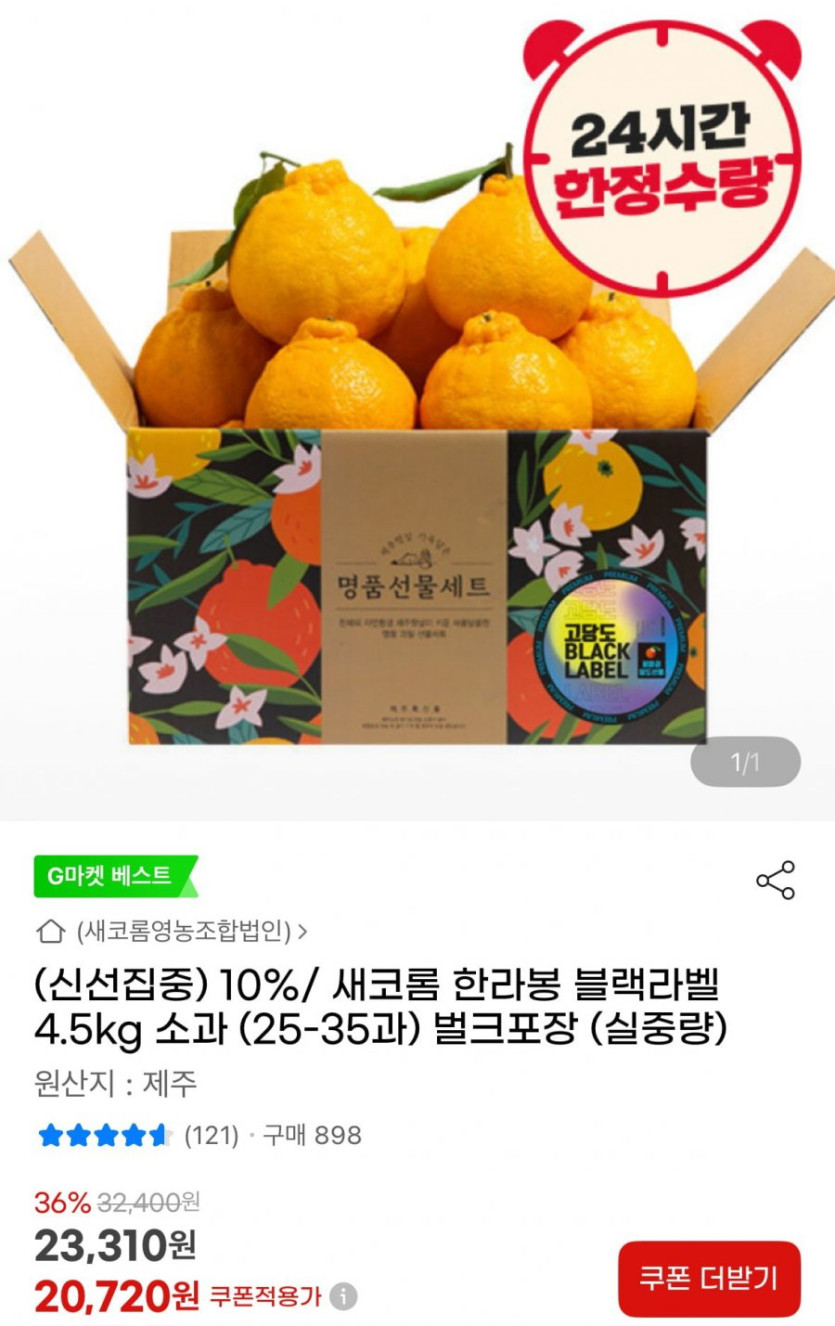Share this product
This screenshot has width=835, height=1326.
(775, 880)
